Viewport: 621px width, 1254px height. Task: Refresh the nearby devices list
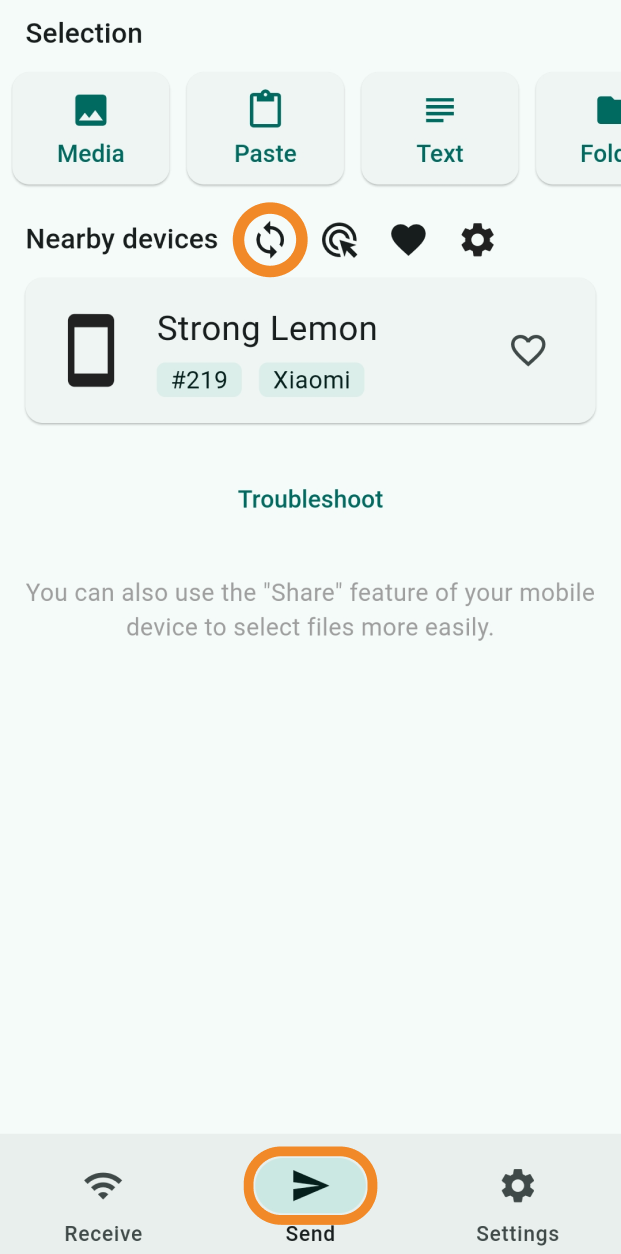[270, 240]
